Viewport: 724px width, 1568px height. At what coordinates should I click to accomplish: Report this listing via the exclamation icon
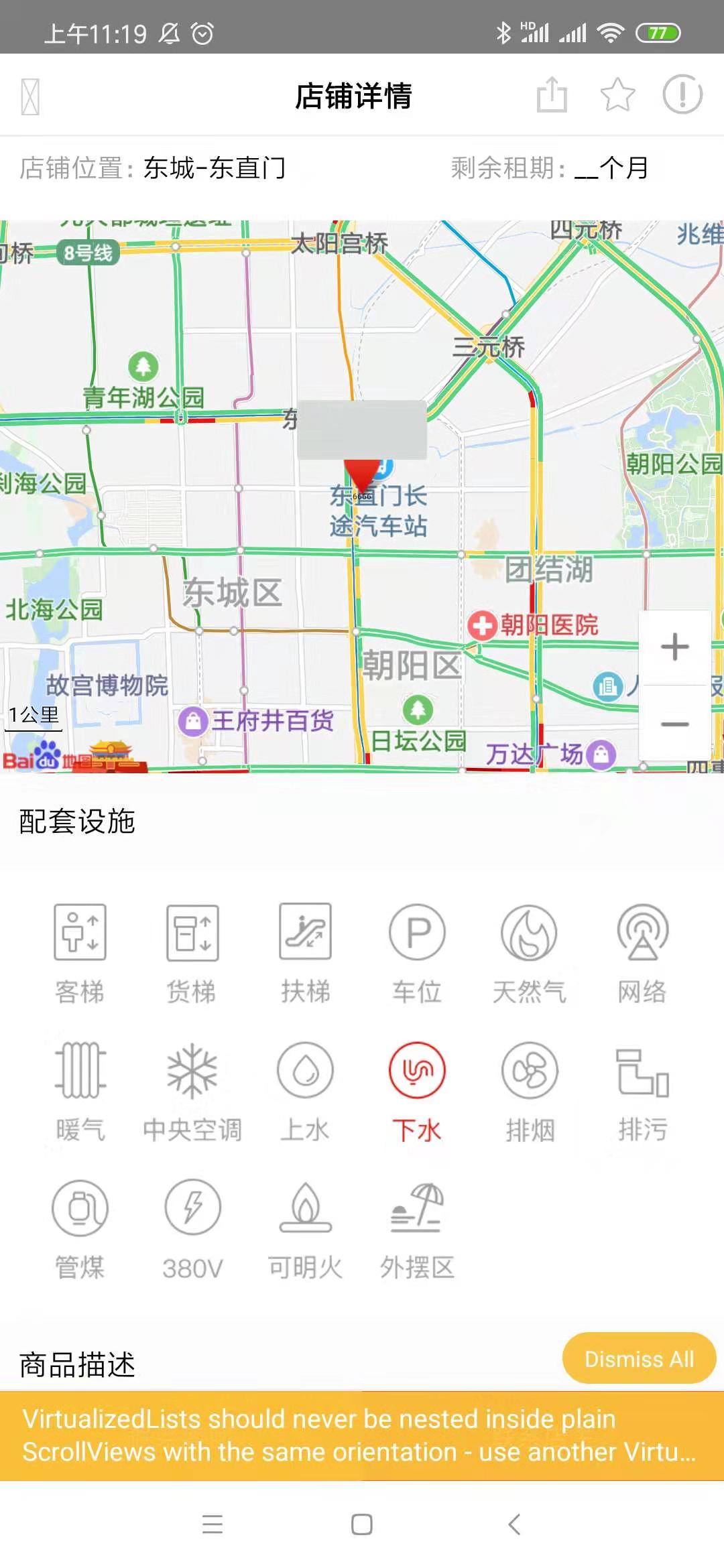tap(682, 95)
